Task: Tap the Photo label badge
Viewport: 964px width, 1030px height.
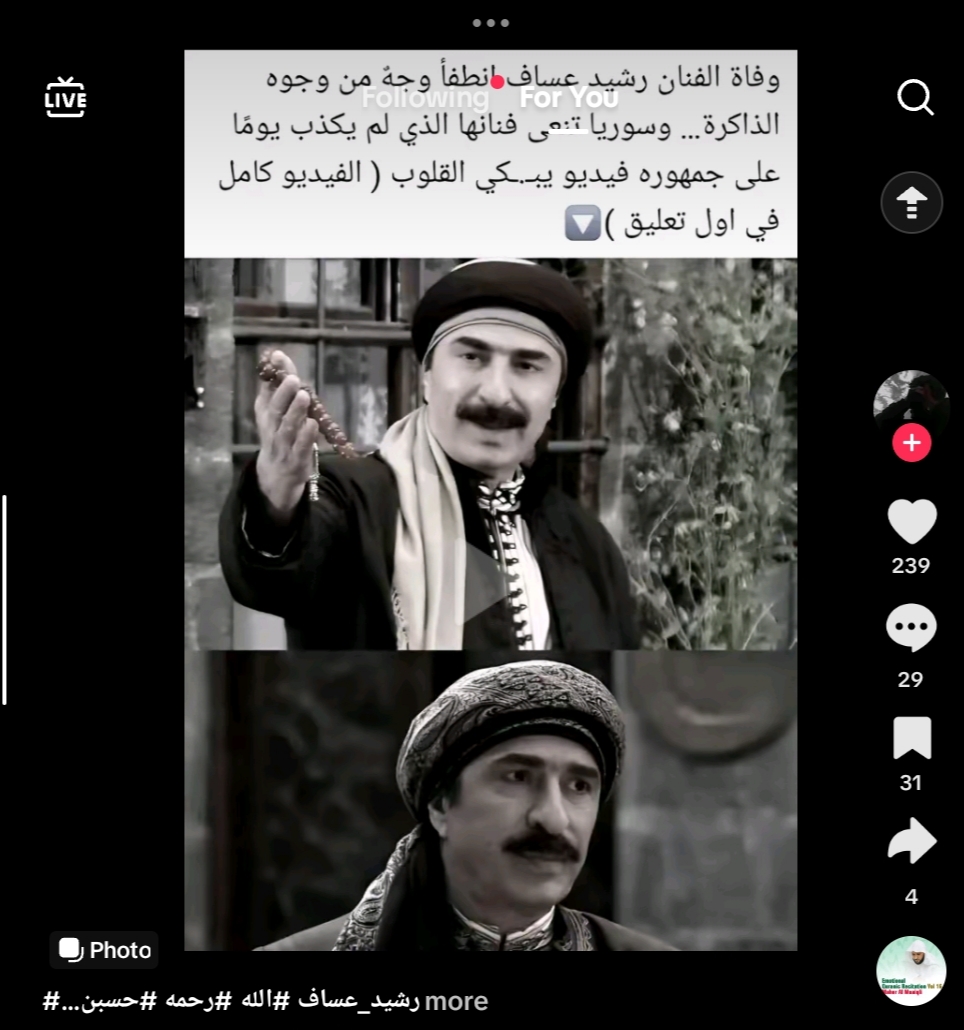Action: [x=105, y=950]
